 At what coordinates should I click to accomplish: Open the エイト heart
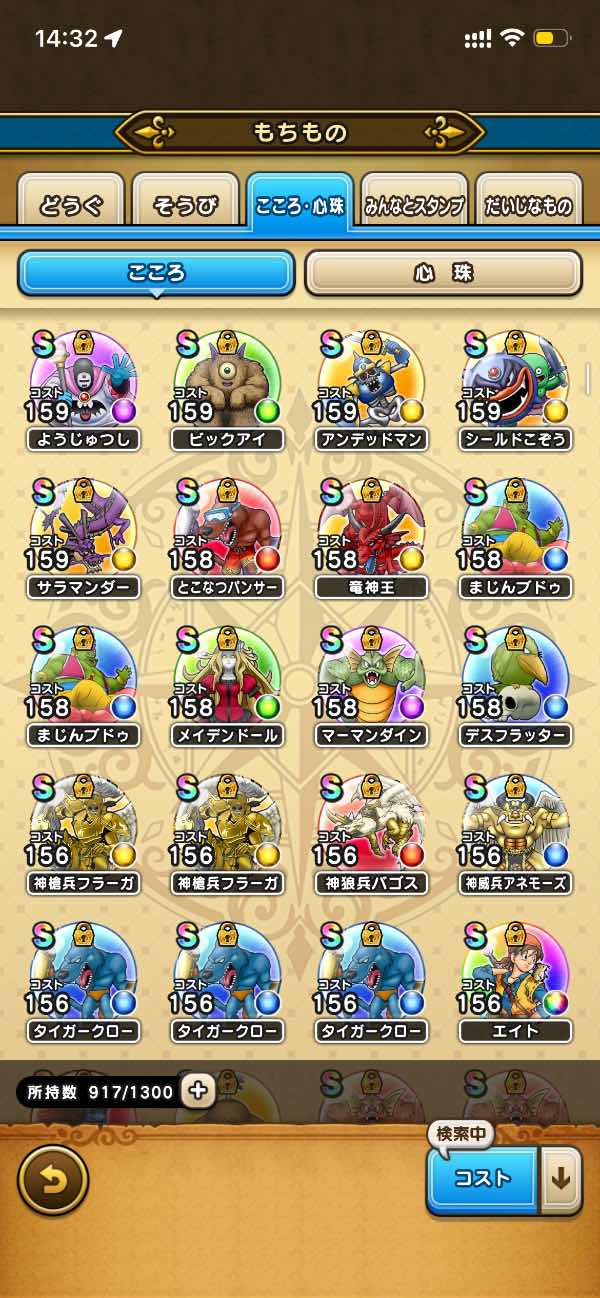click(x=515, y=976)
